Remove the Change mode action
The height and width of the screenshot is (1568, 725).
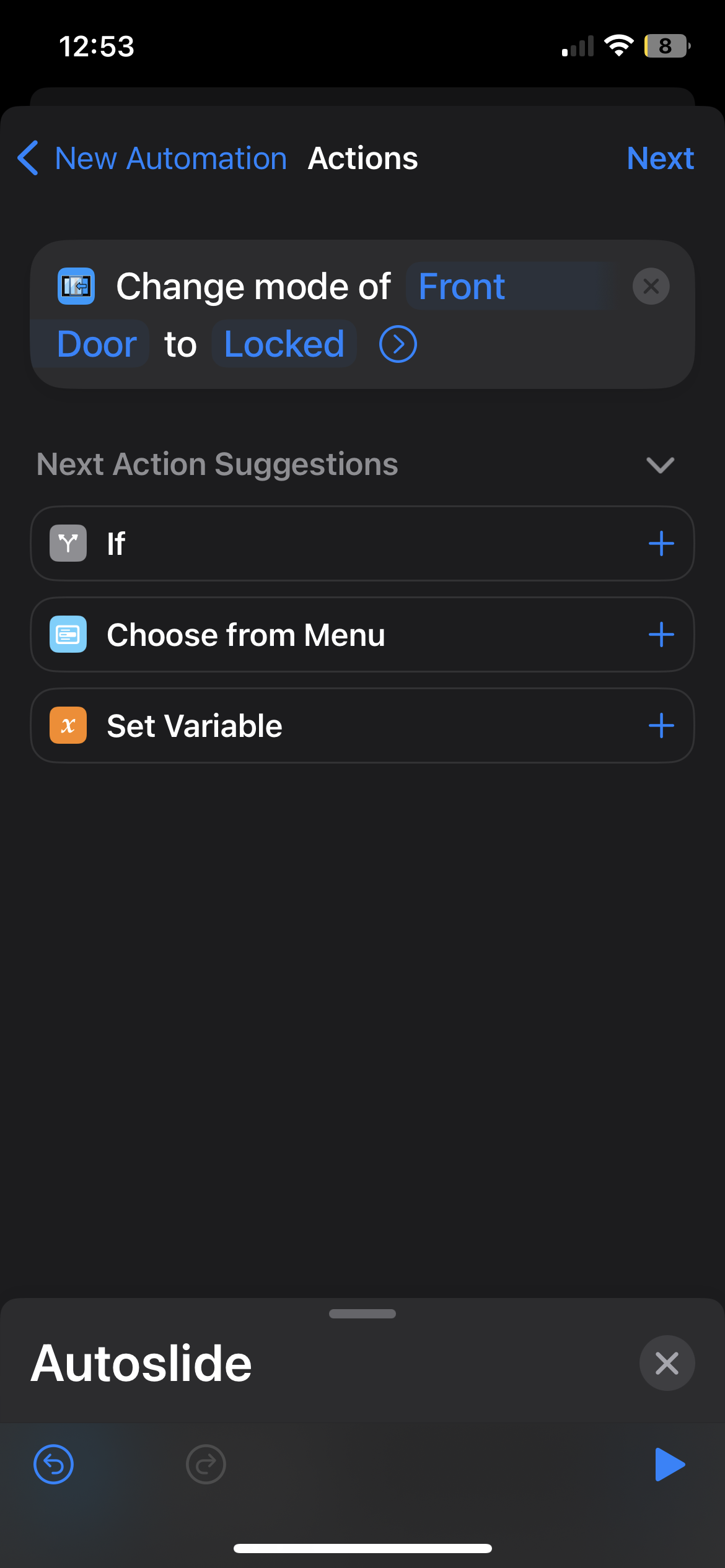point(651,286)
